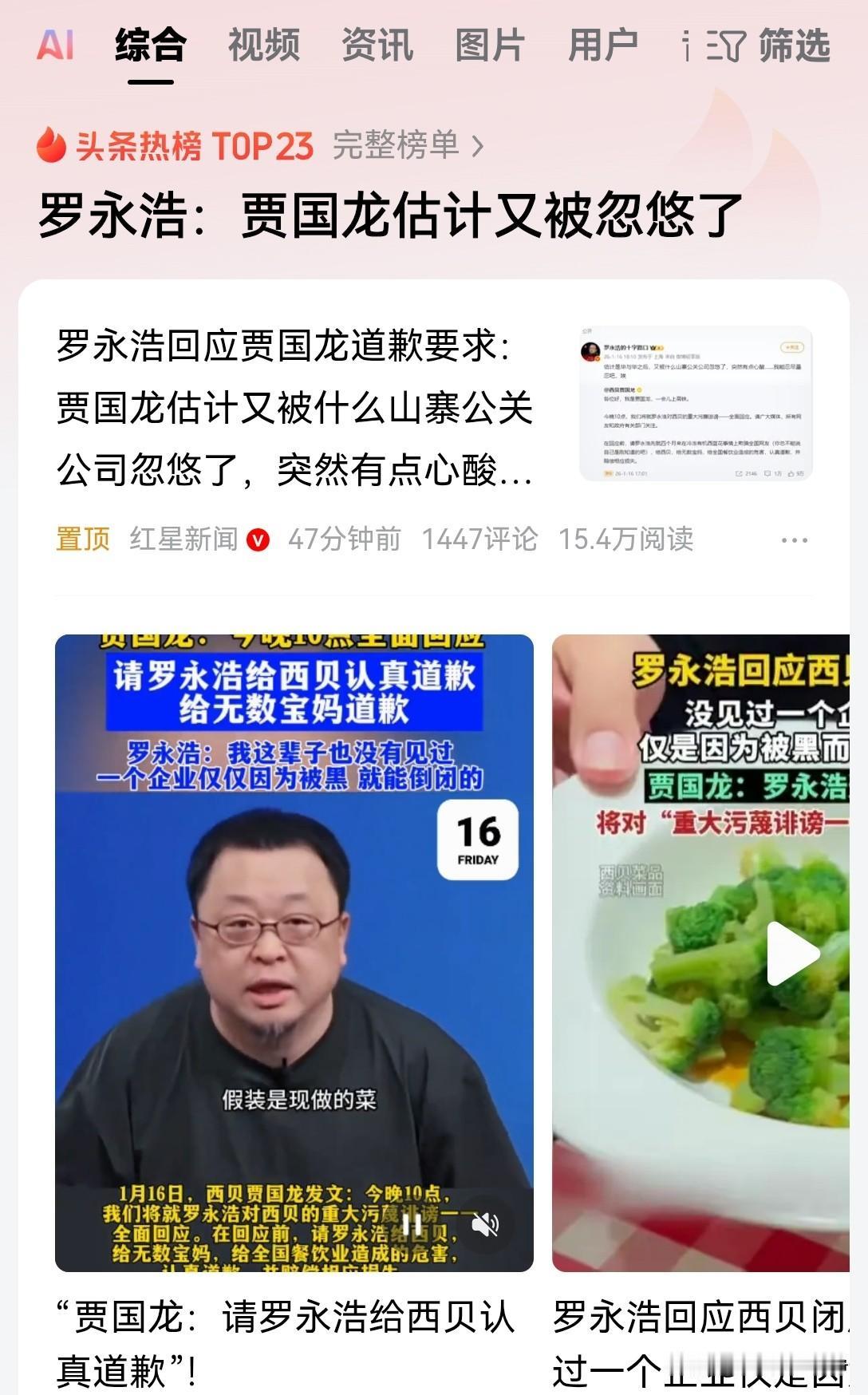Switch to the 用户 tab
Screen dimensions: 868x1395
(x=601, y=48)
